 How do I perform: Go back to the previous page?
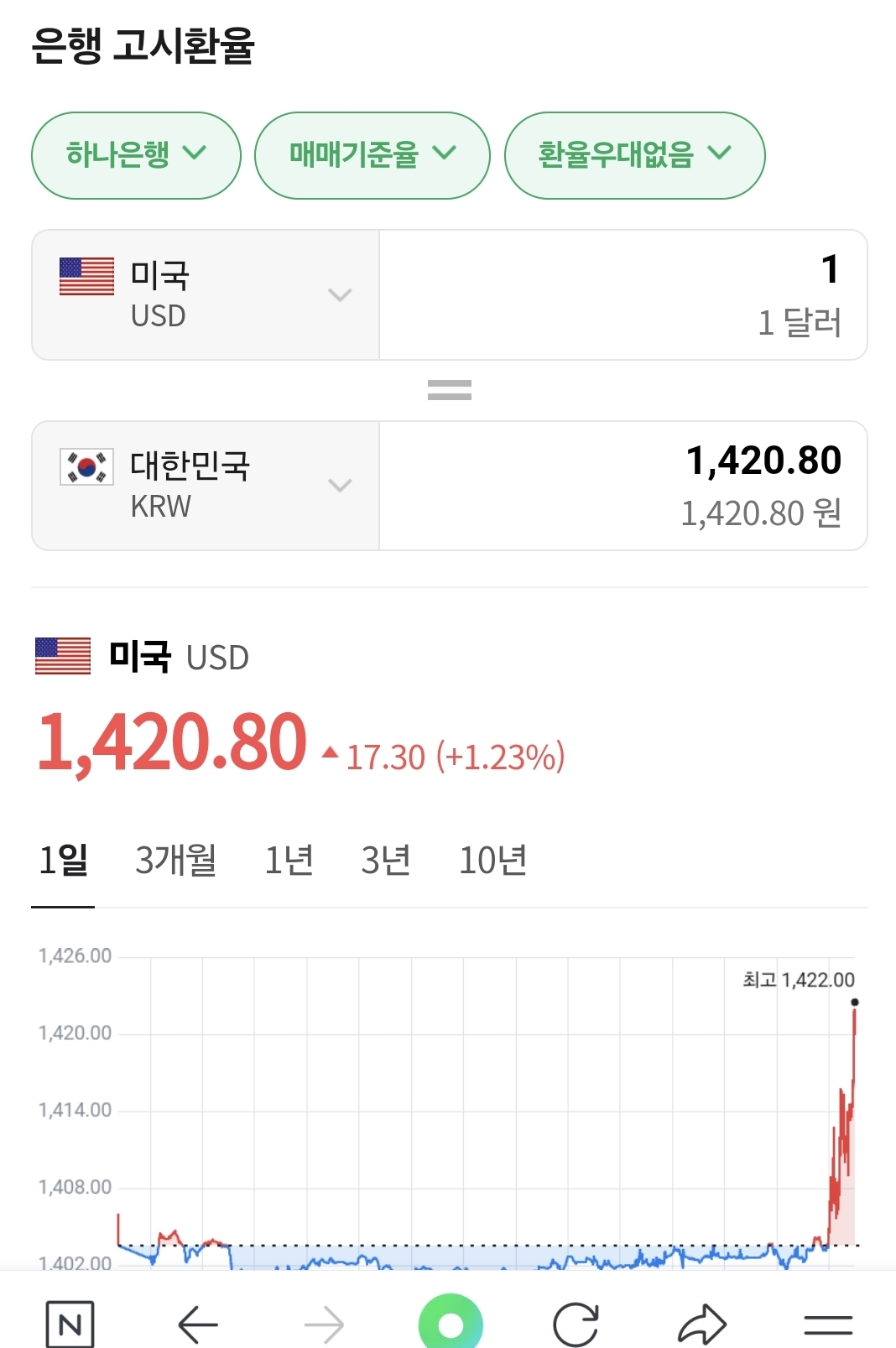point(198,1325)
